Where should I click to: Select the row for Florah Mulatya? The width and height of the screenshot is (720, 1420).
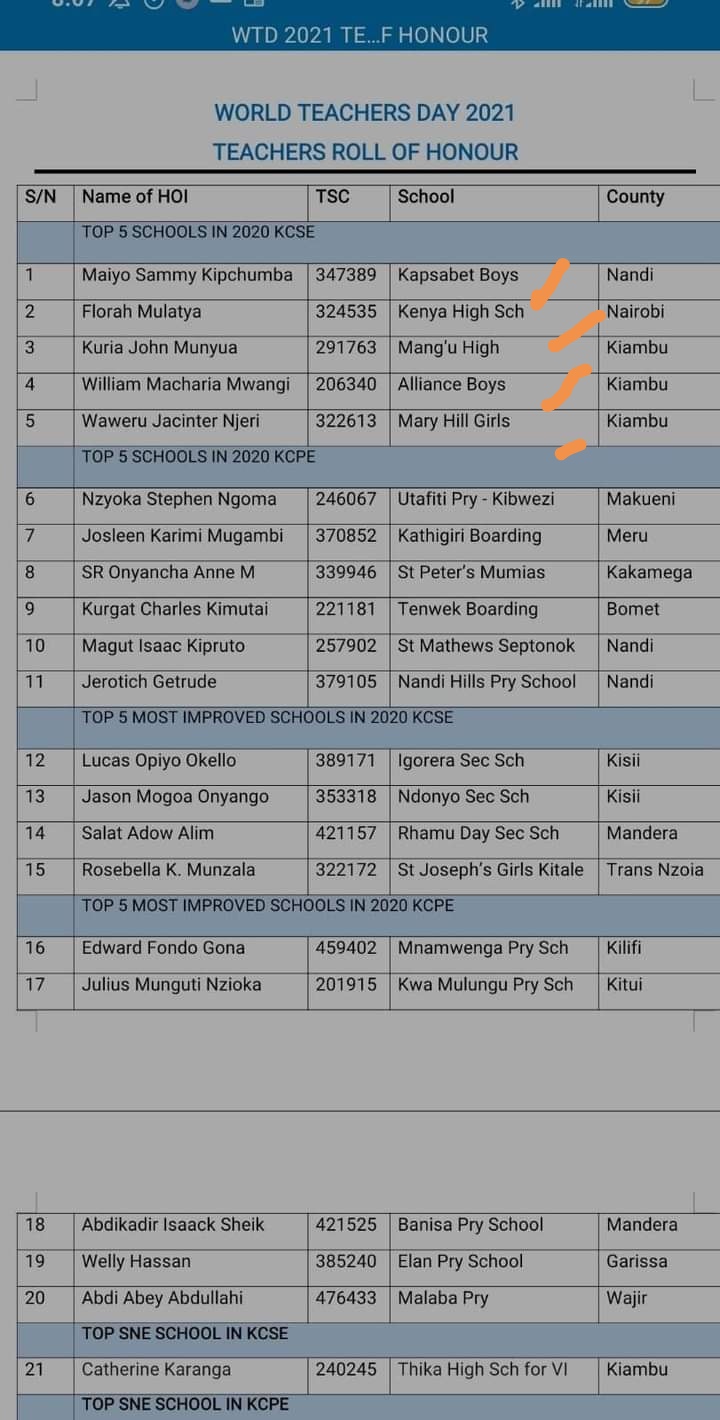click(180, 311)
